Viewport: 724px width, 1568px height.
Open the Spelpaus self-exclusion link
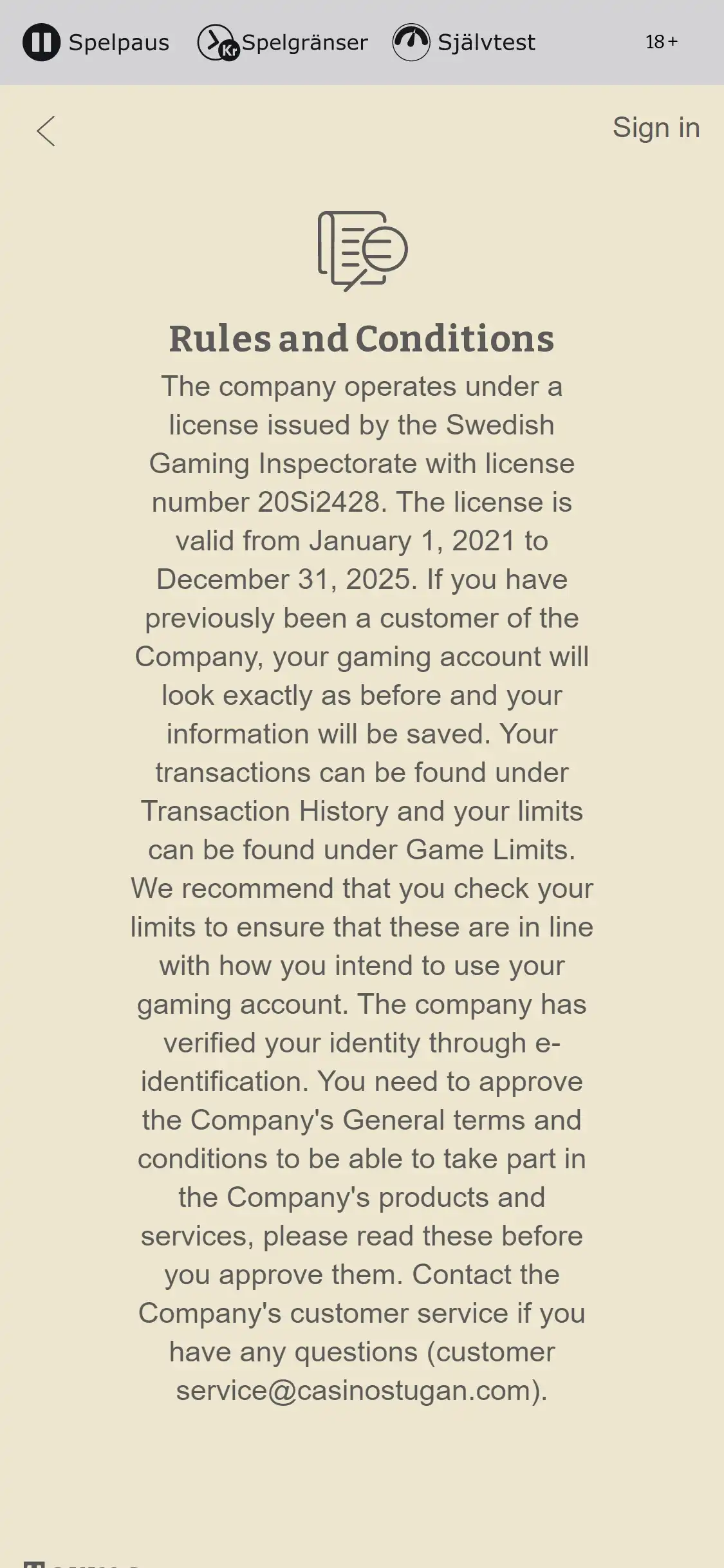coord(97,42)
